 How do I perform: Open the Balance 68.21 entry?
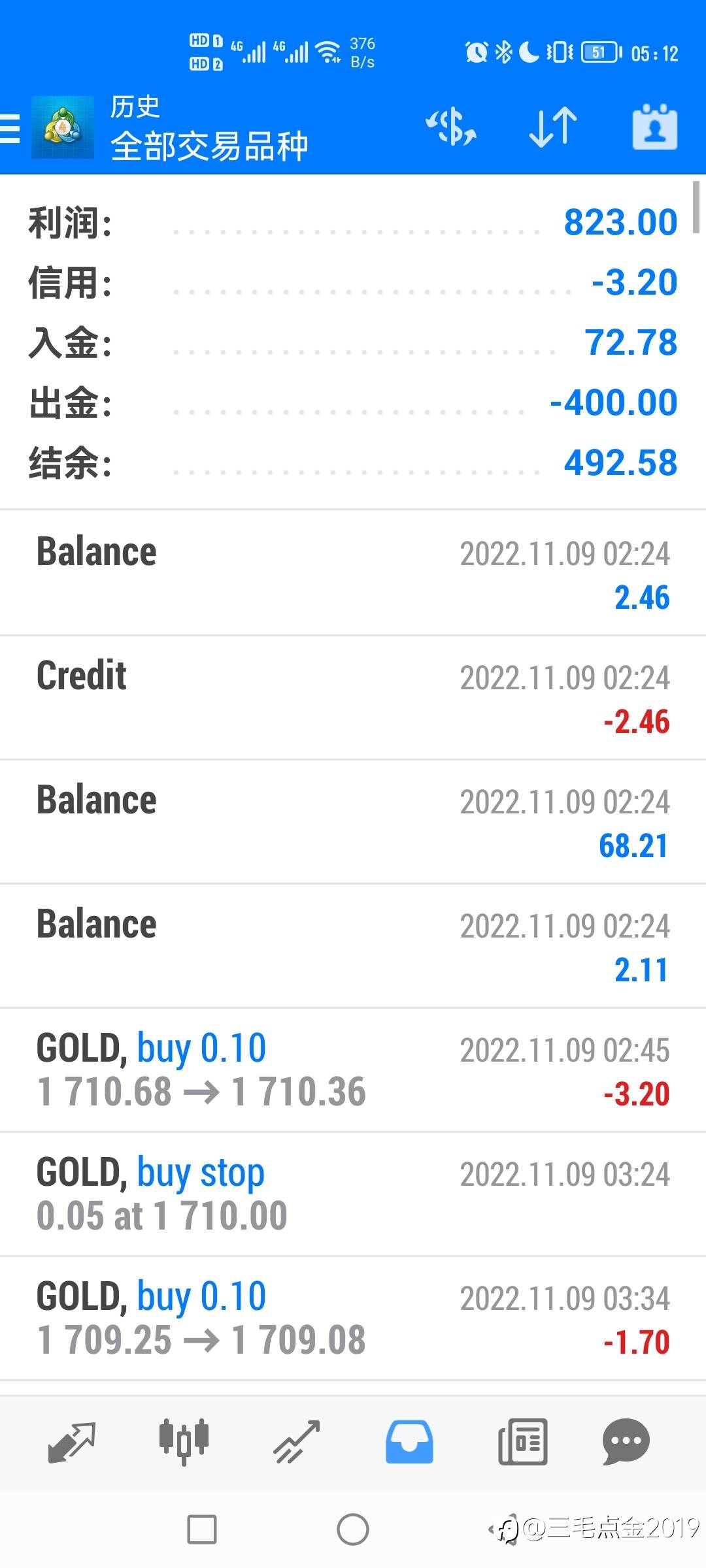(353, 822)
